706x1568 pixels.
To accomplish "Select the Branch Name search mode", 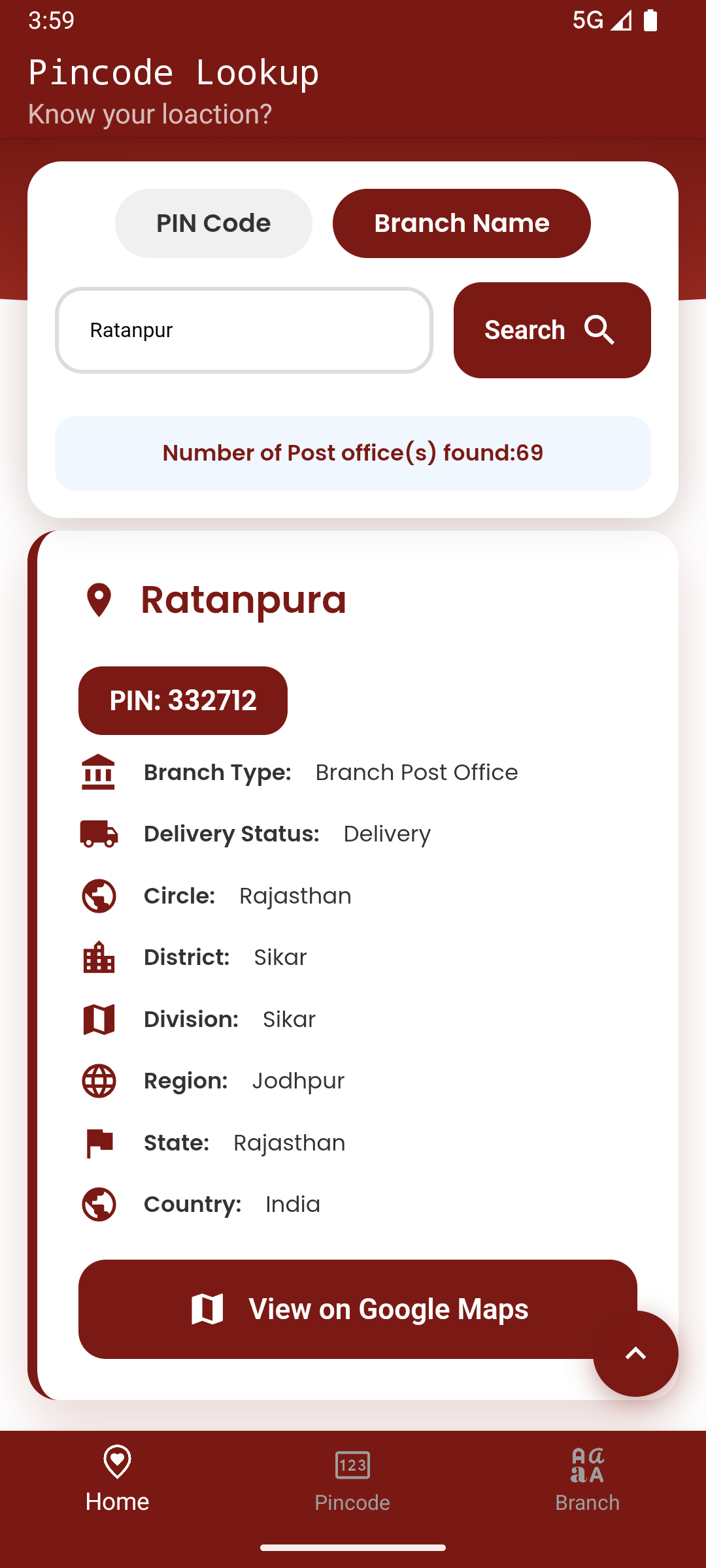I will pyautogui.click(x=462, y=223).
